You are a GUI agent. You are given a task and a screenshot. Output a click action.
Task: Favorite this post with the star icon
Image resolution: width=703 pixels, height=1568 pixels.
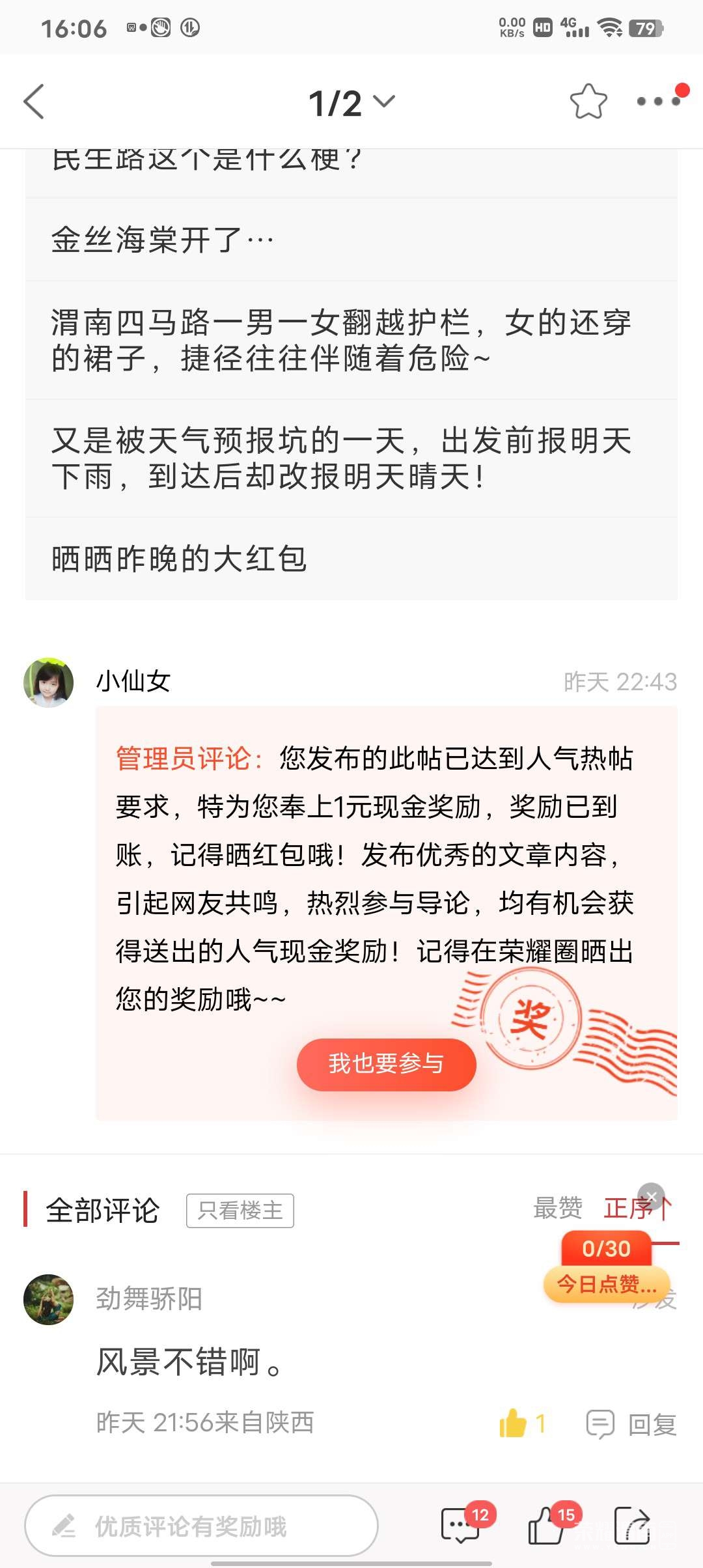point(588,102)
